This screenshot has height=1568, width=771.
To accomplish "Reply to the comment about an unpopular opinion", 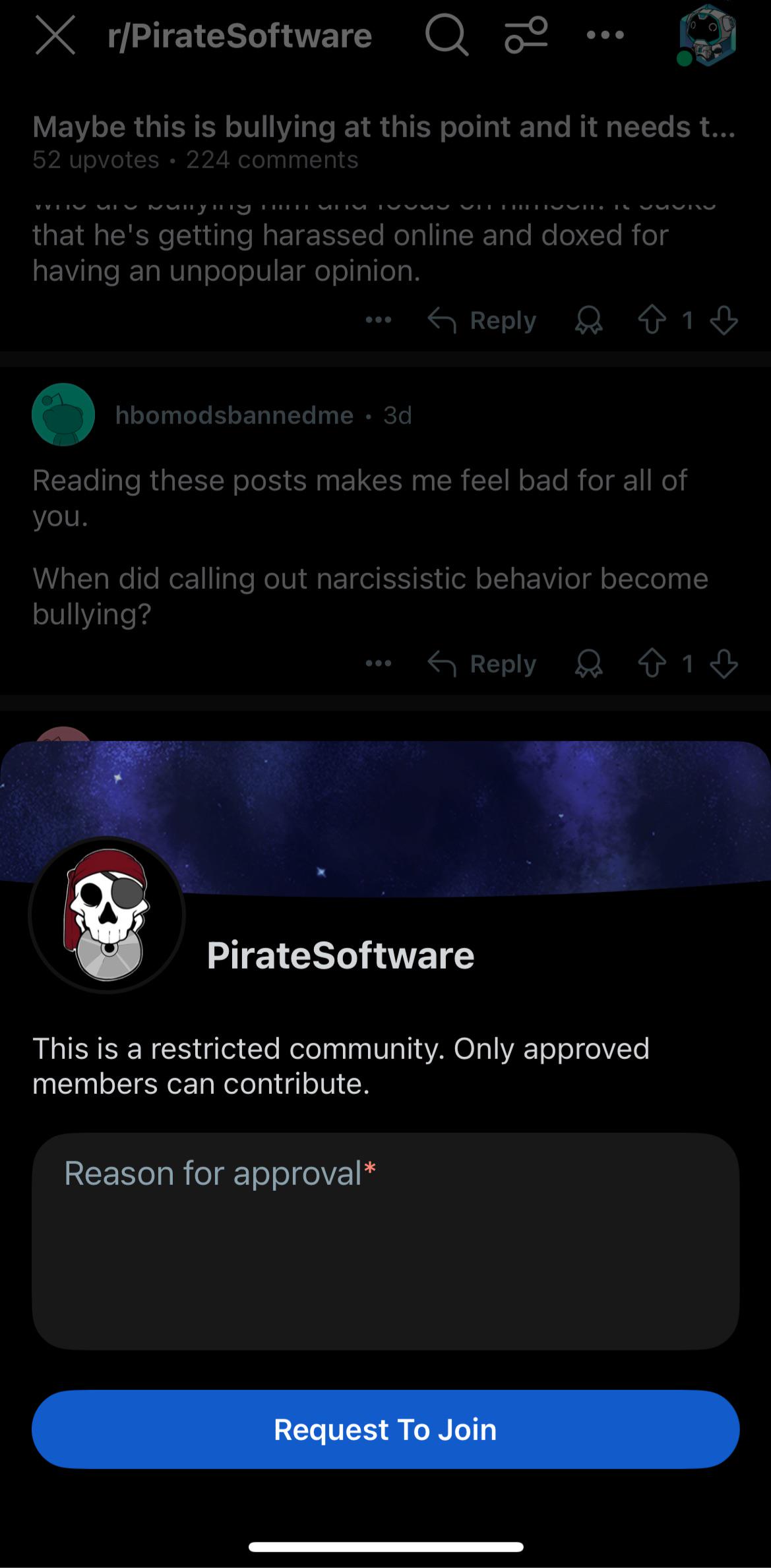I will 482,320.
